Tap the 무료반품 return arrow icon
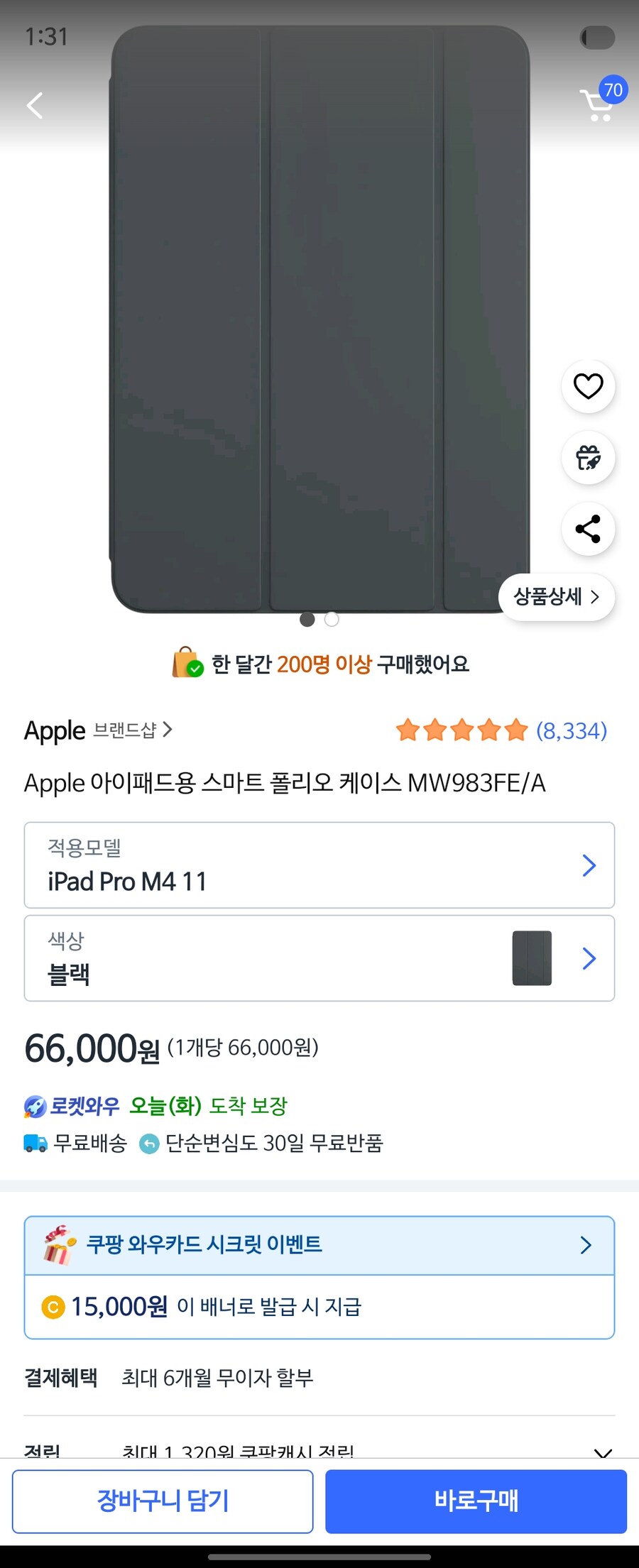Viewport: 639px width, 1568px height. tap(149, 1143)
